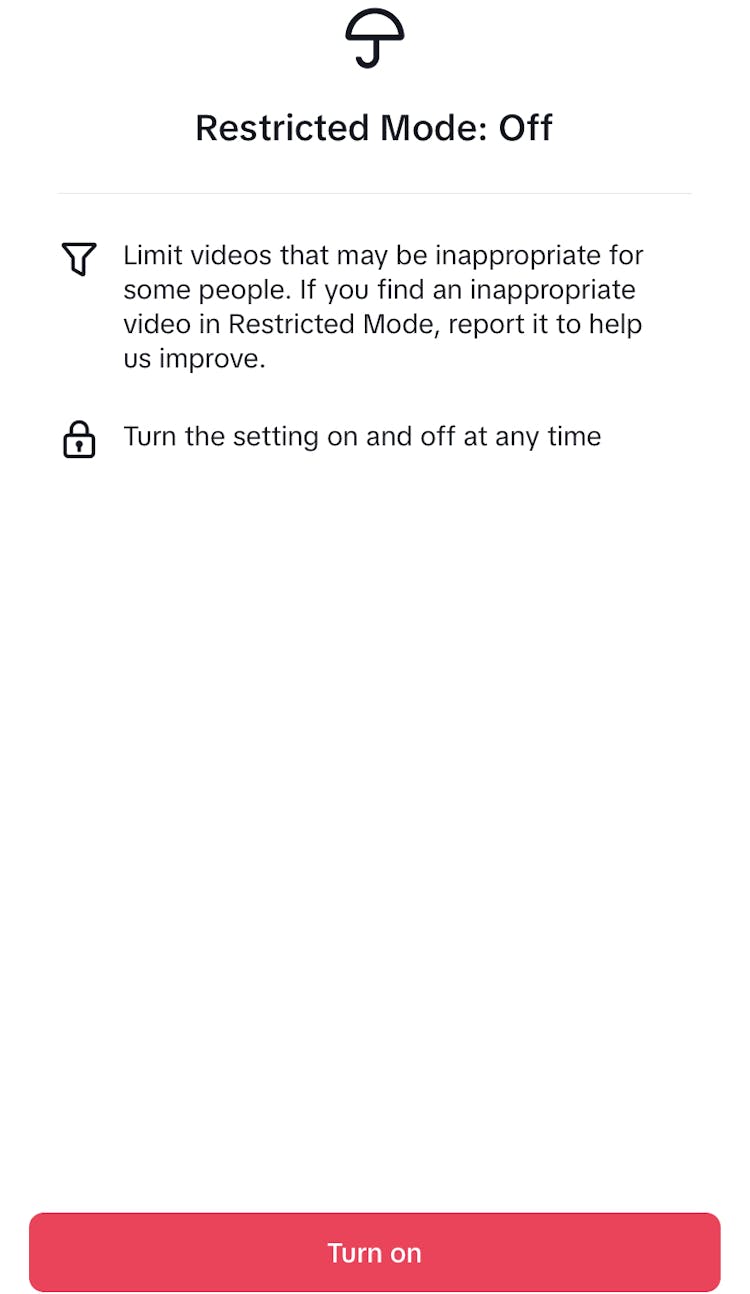Click the umbrella graphic above the title
This screenshot has height=1294, width=750.
(x=375, y=40)
